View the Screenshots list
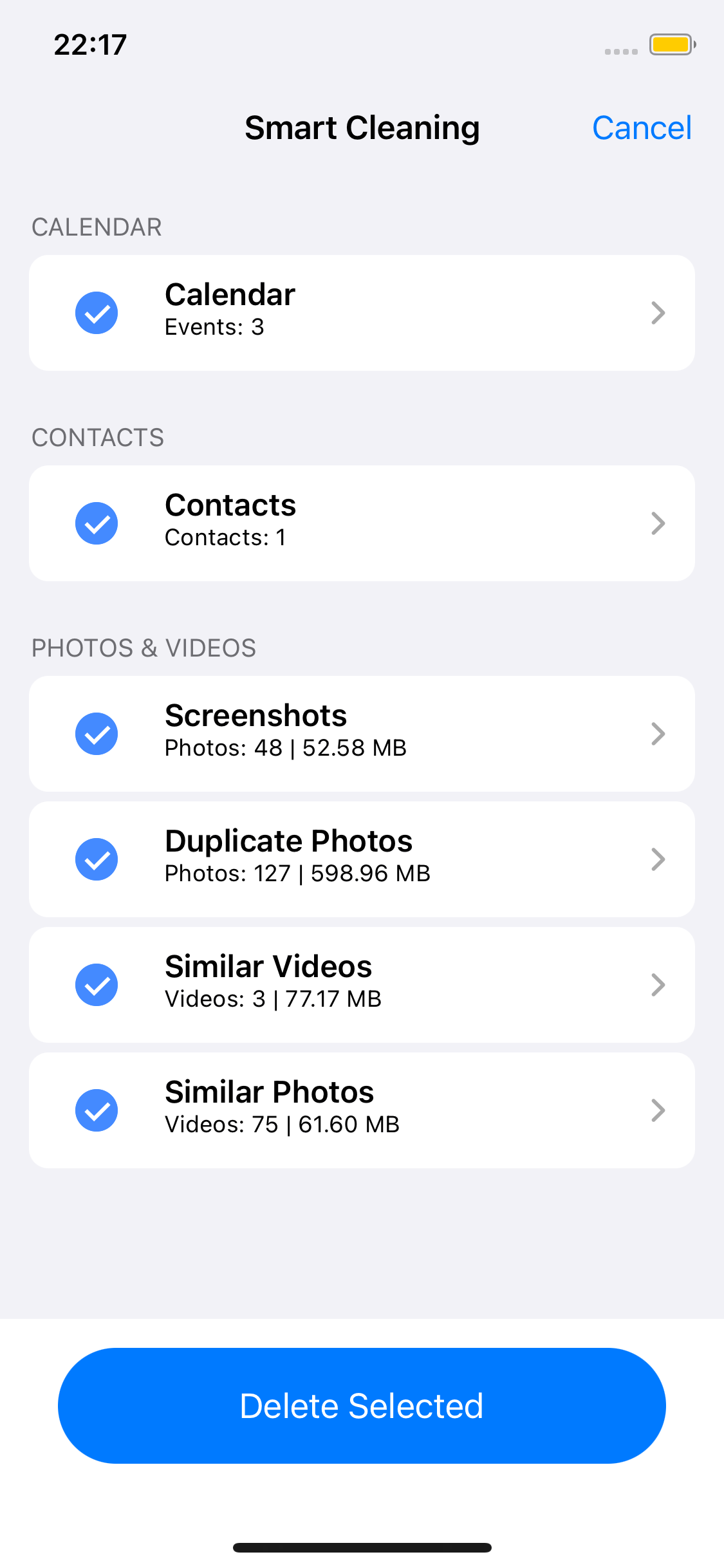 coord(362,734)
